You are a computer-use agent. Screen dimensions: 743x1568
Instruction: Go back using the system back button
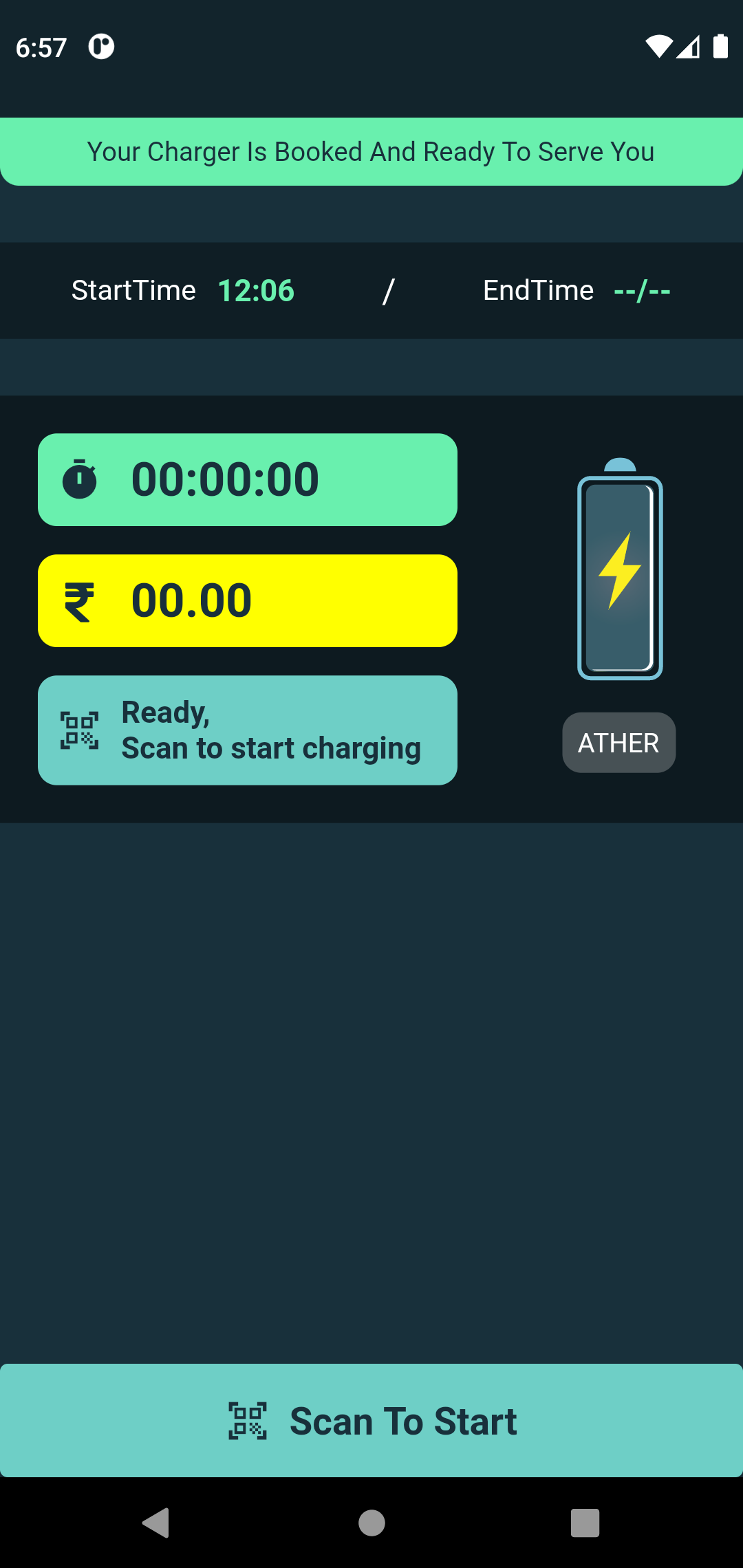156,1523
